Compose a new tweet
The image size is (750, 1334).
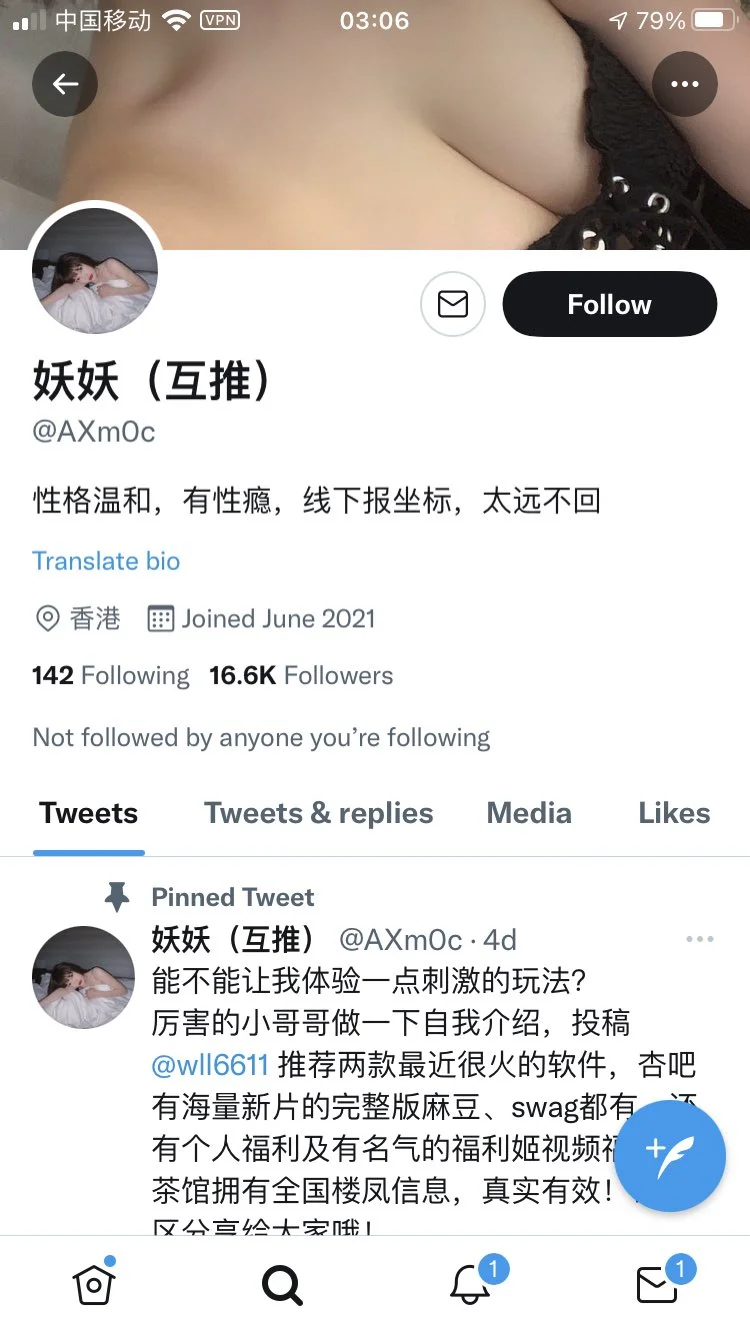click(x=670, y=1156)
